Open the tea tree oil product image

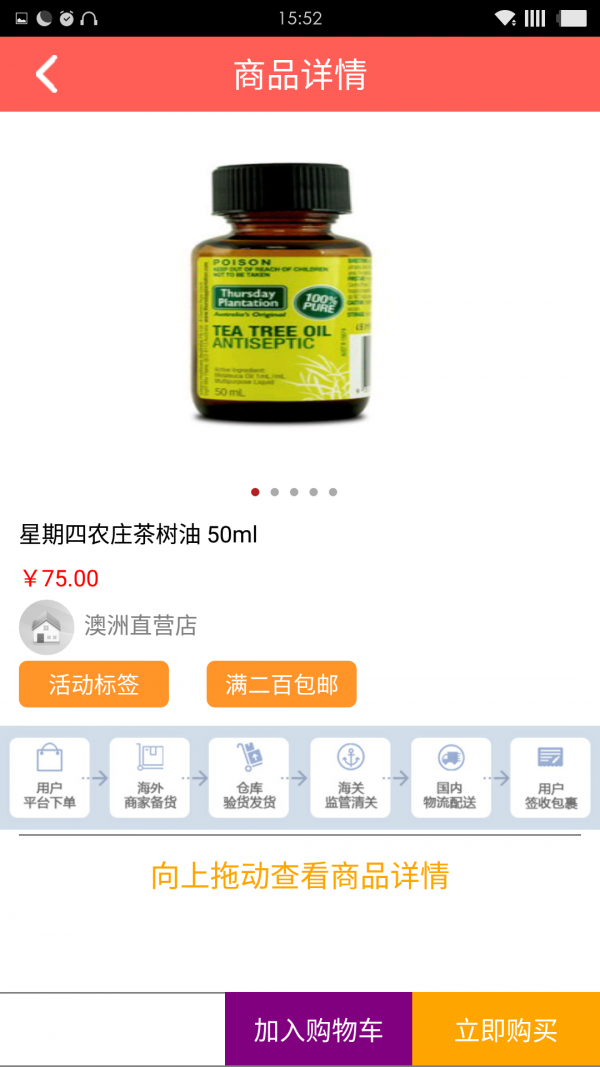284,292
